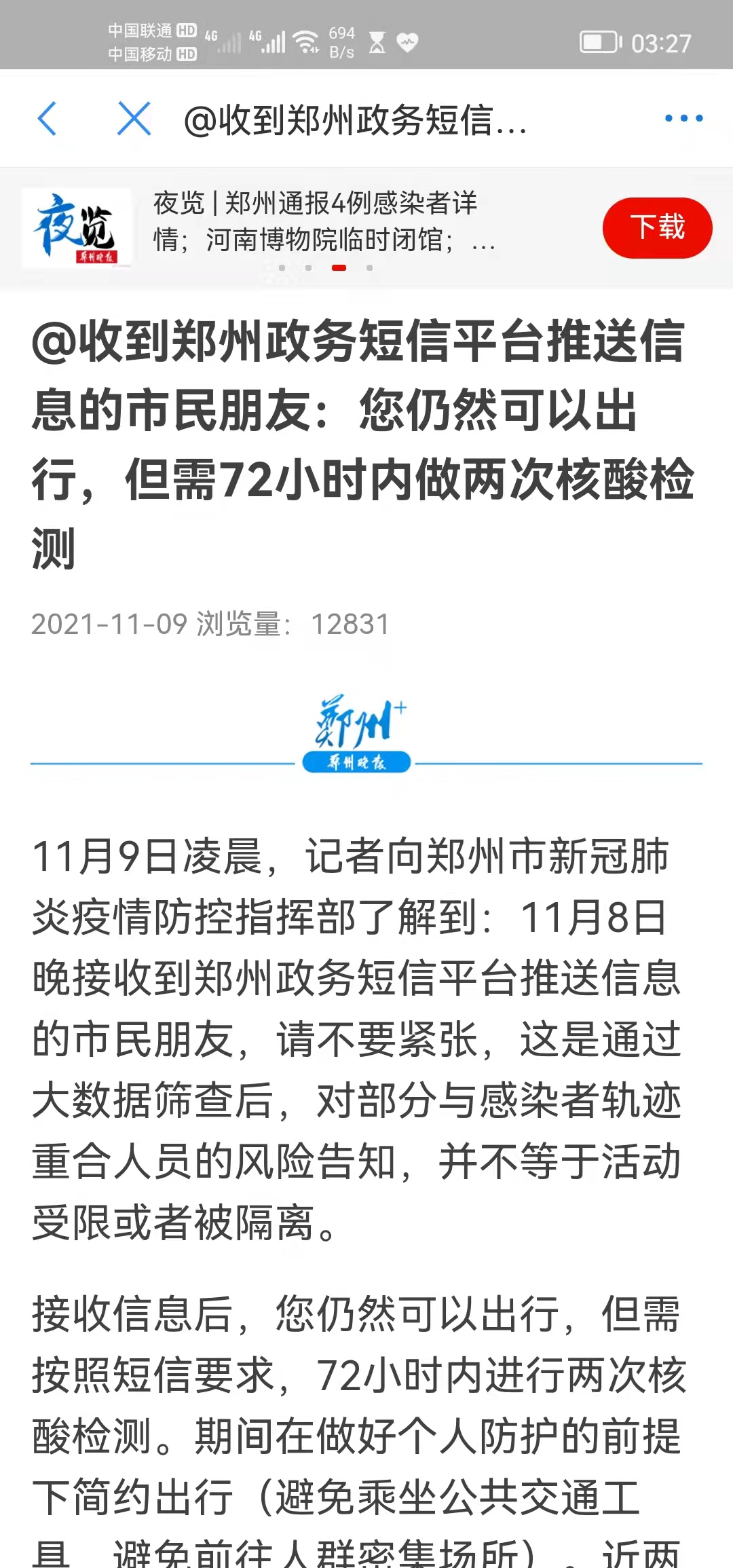Open the three-dot overflow menu
This screenshot has width=733, height=1568.
click(683, 119)
